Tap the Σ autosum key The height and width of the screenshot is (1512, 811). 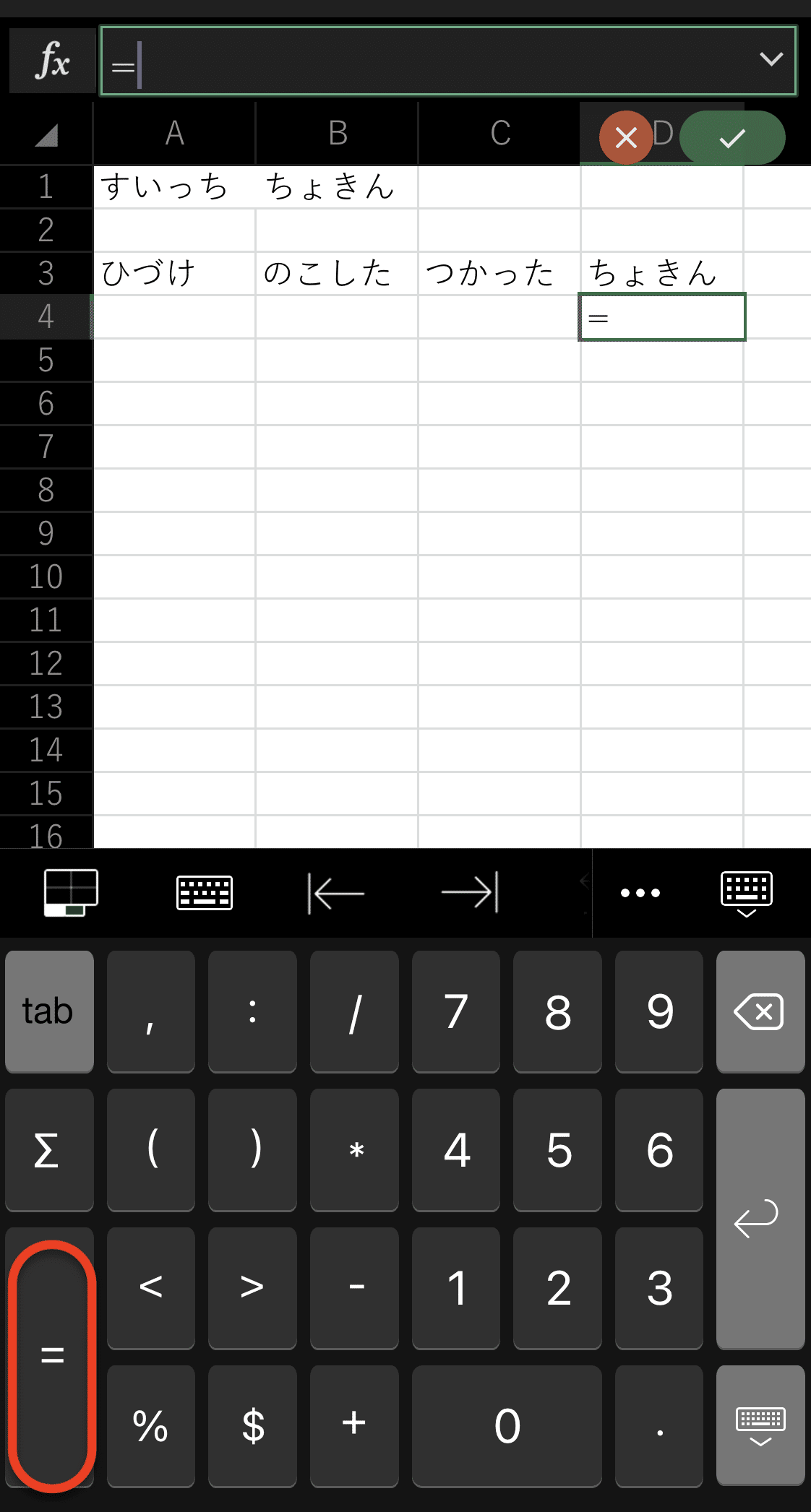pyautogui.click(x=48, y=1149)
